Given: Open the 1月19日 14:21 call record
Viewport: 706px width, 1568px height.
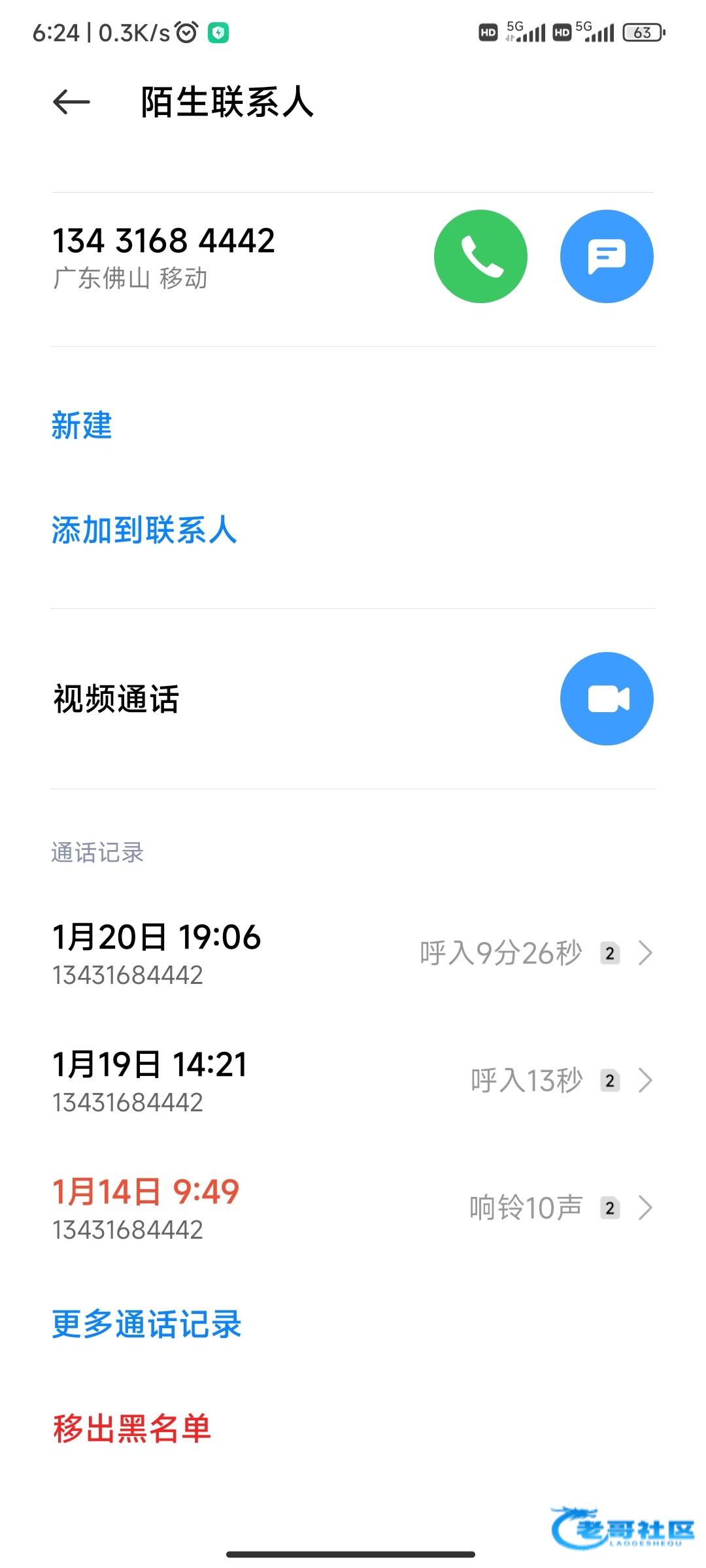Looking at the screenshot, I should 353,1080.
